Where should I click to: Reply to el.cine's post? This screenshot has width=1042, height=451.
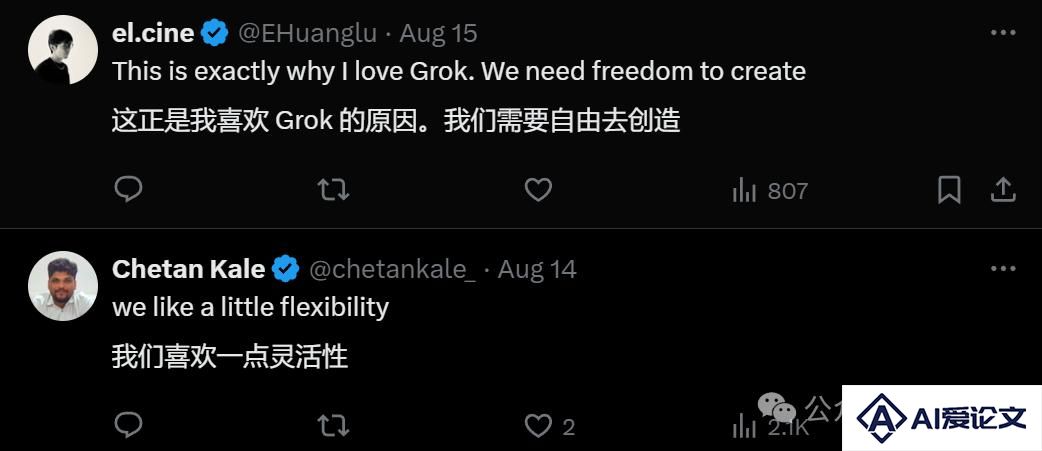128,189
